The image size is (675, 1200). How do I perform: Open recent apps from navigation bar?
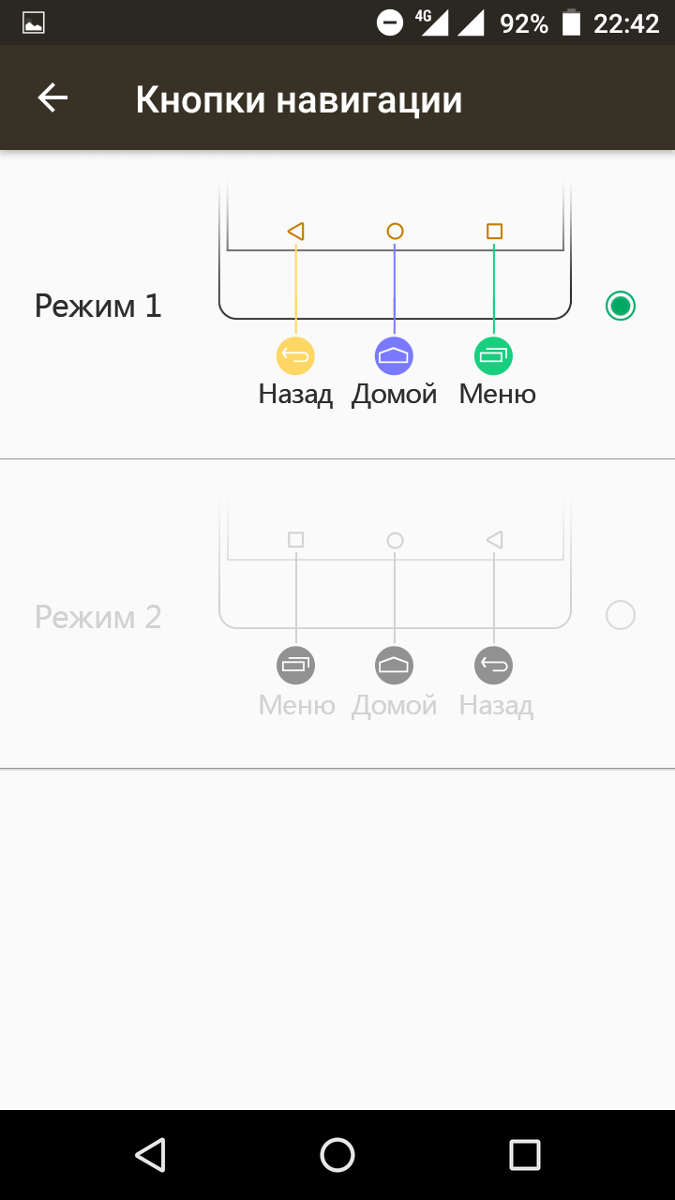(x=524, y=1154)
